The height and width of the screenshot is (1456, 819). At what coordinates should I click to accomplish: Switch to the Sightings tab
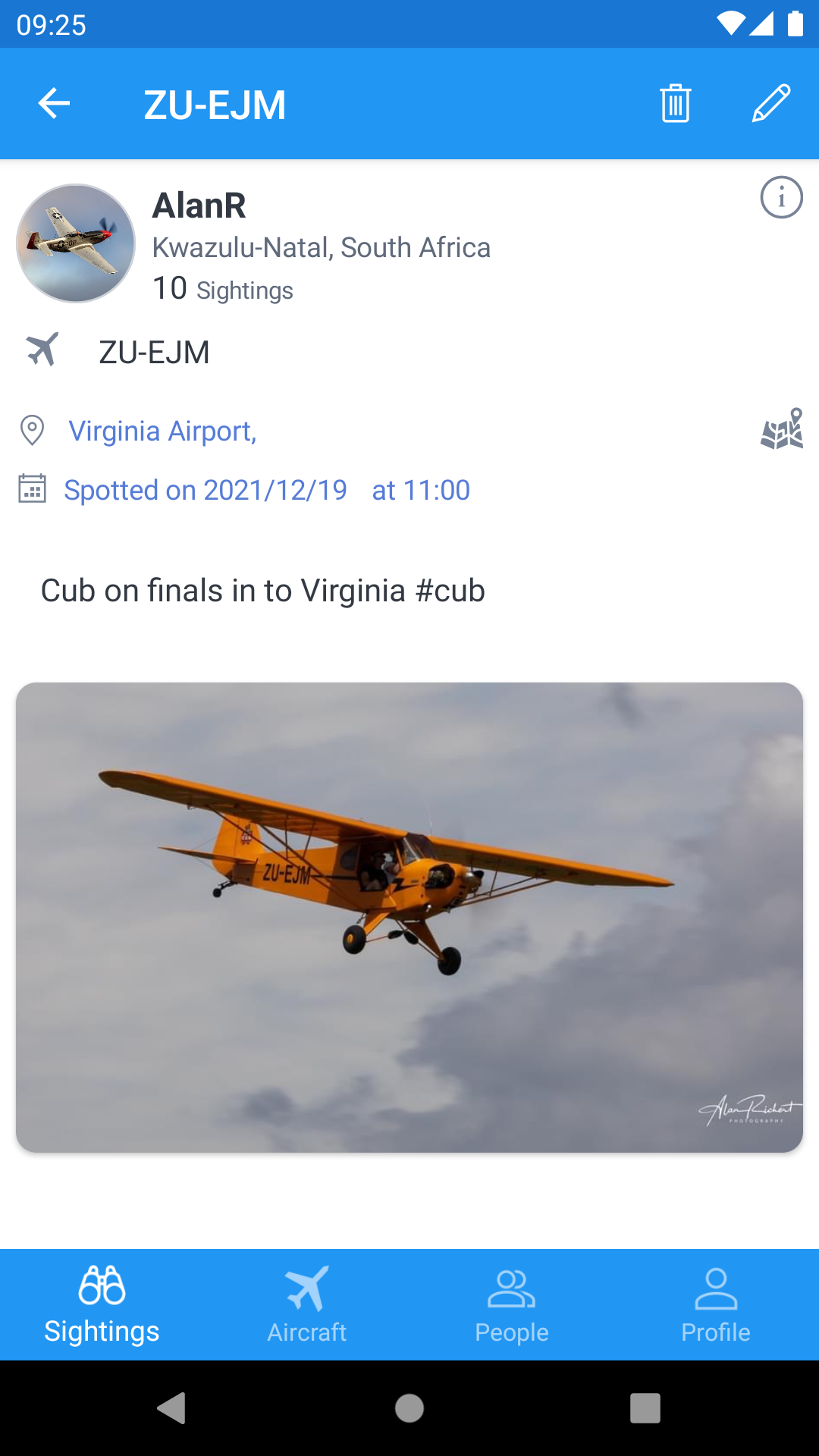(x=102, y=1304)
